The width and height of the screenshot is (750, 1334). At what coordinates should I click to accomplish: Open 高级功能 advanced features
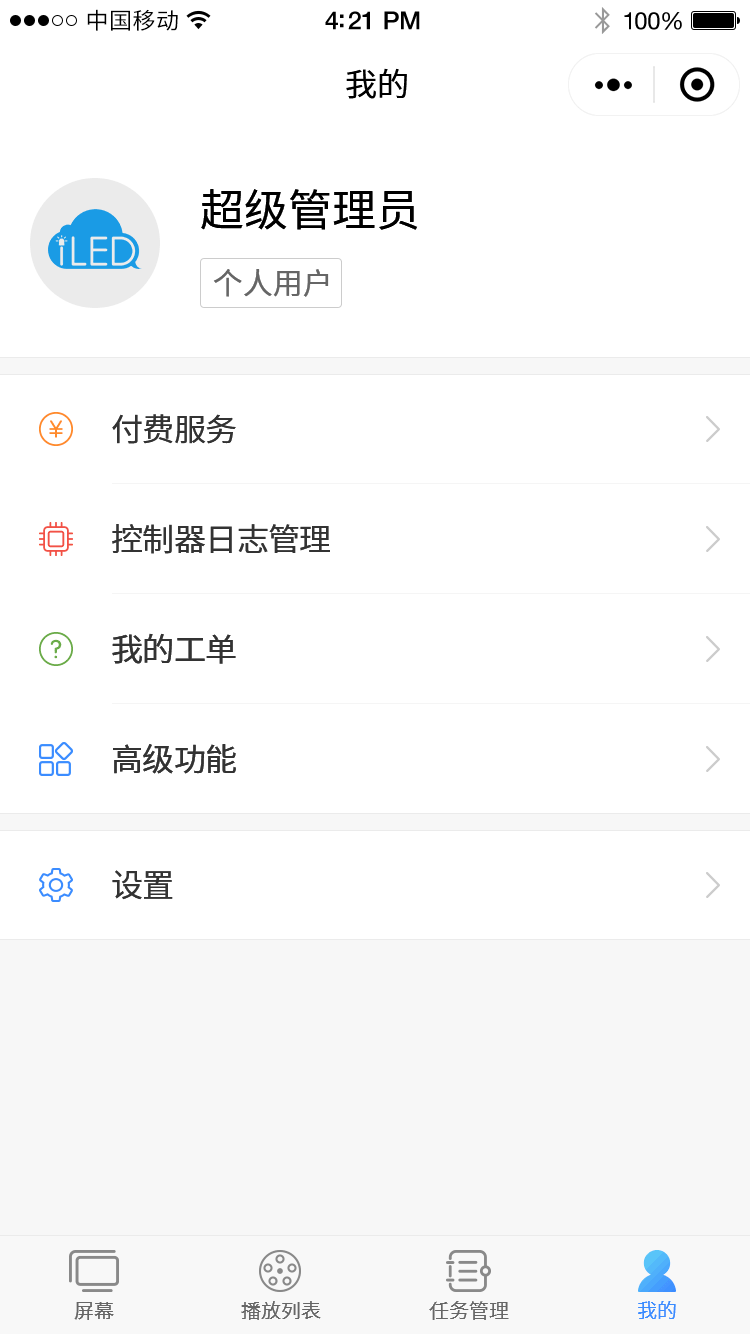tap(375, 759)
